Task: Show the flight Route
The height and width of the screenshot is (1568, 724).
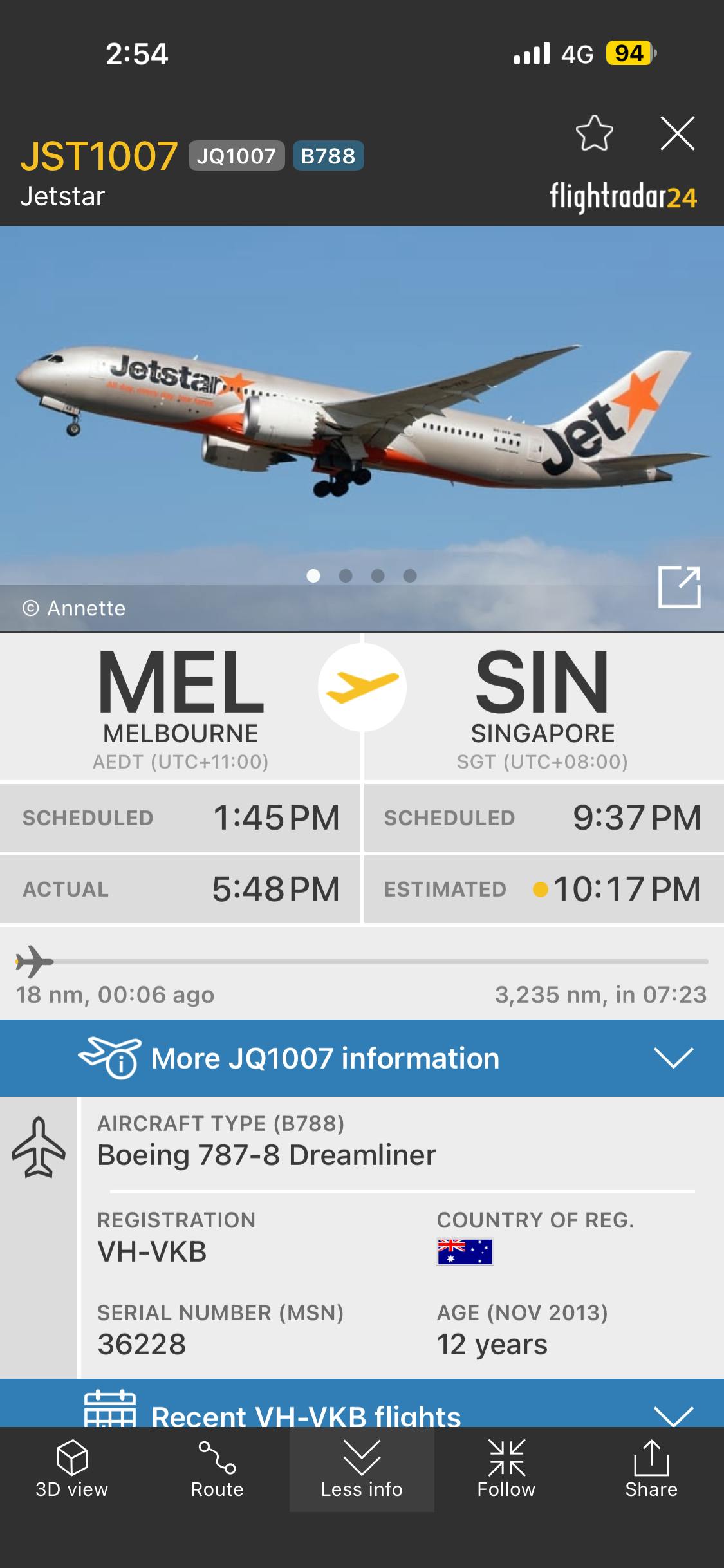Action: [217, 1470]
